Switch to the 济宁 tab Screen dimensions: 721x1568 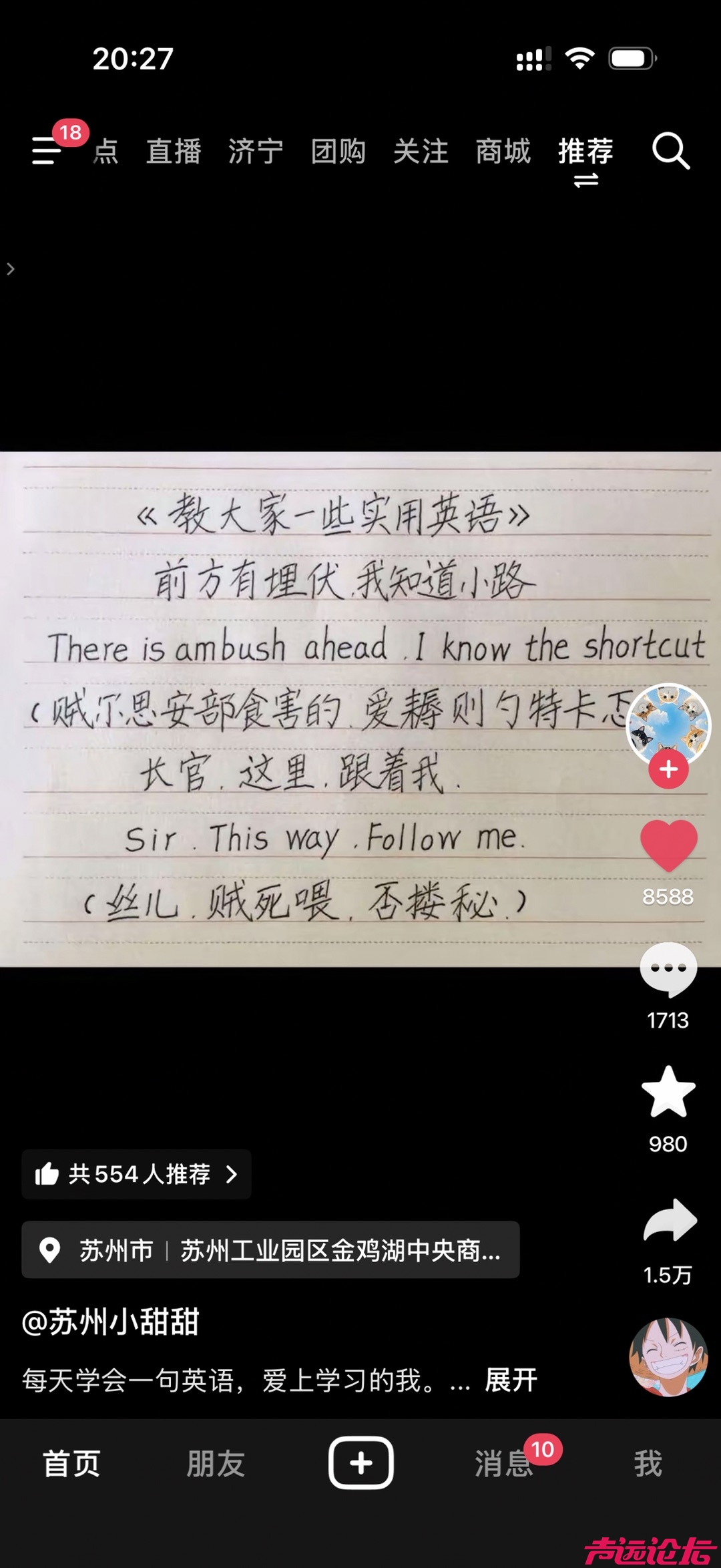pos(256,151)
